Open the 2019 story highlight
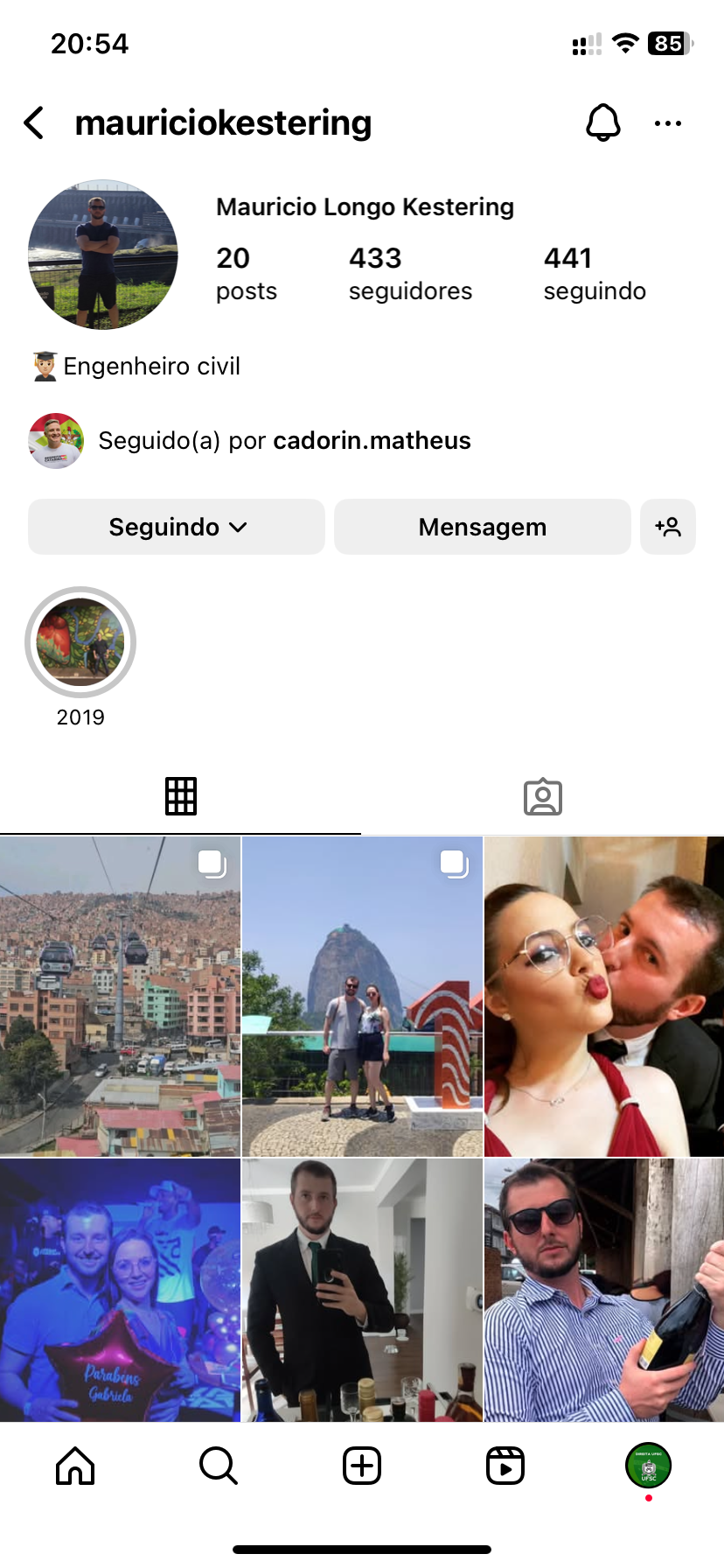This screenshot has height=1568, width=724. (80, 643)
